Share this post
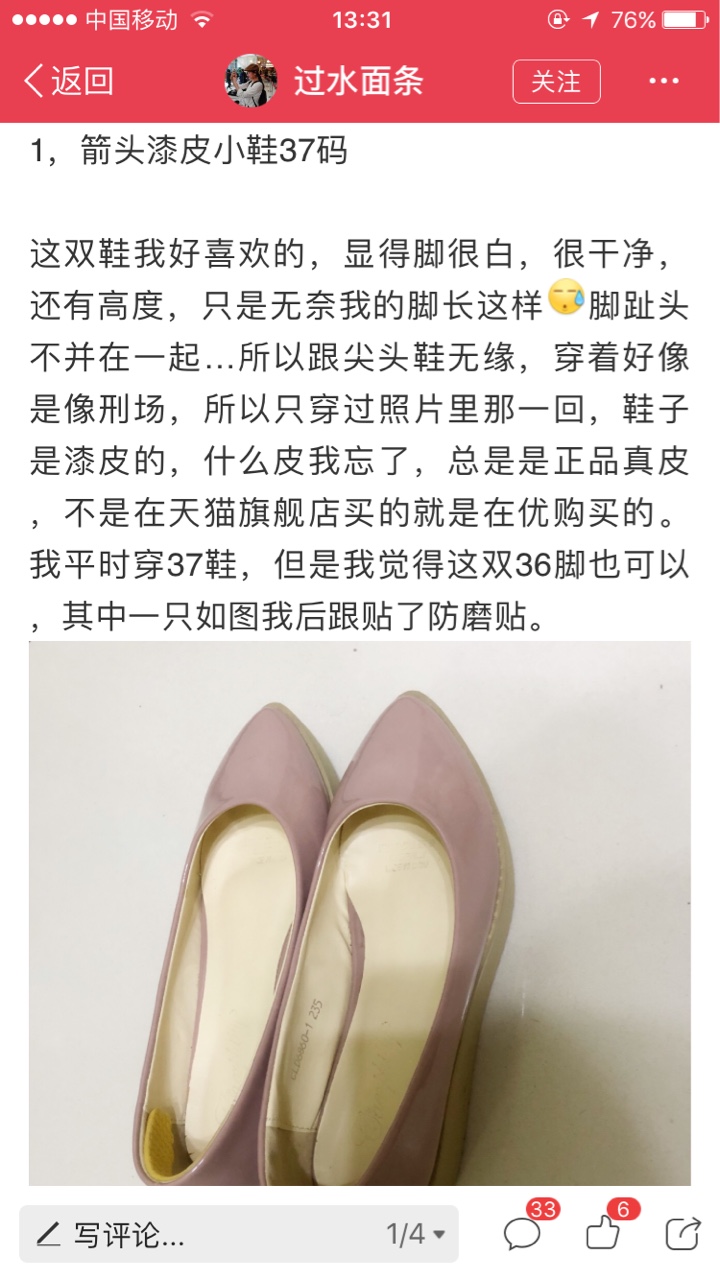The height and width of the screenshot is (1280, 720). click(683, 1233)
